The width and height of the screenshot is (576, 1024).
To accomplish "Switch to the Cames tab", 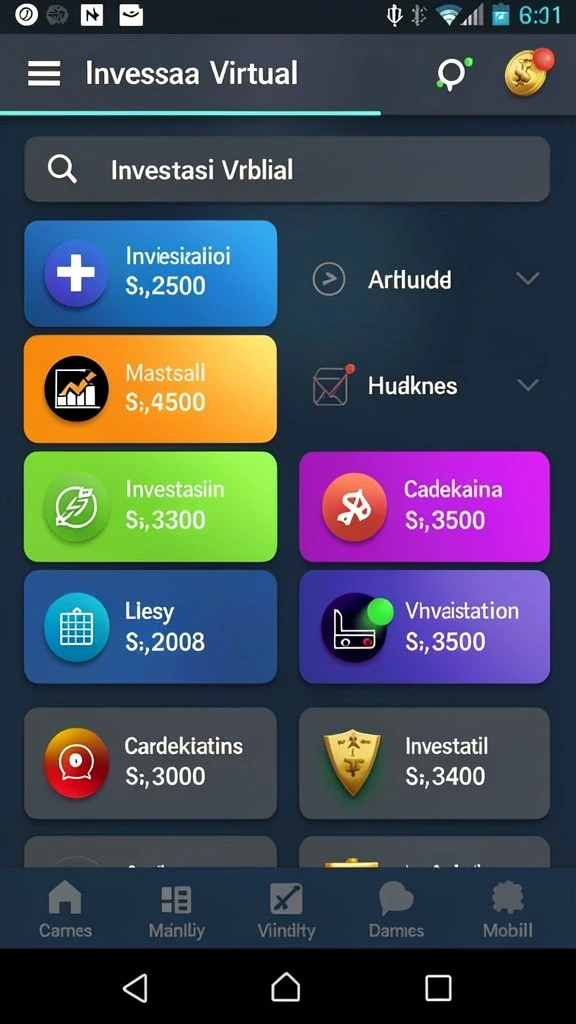I will coord(65,909).
